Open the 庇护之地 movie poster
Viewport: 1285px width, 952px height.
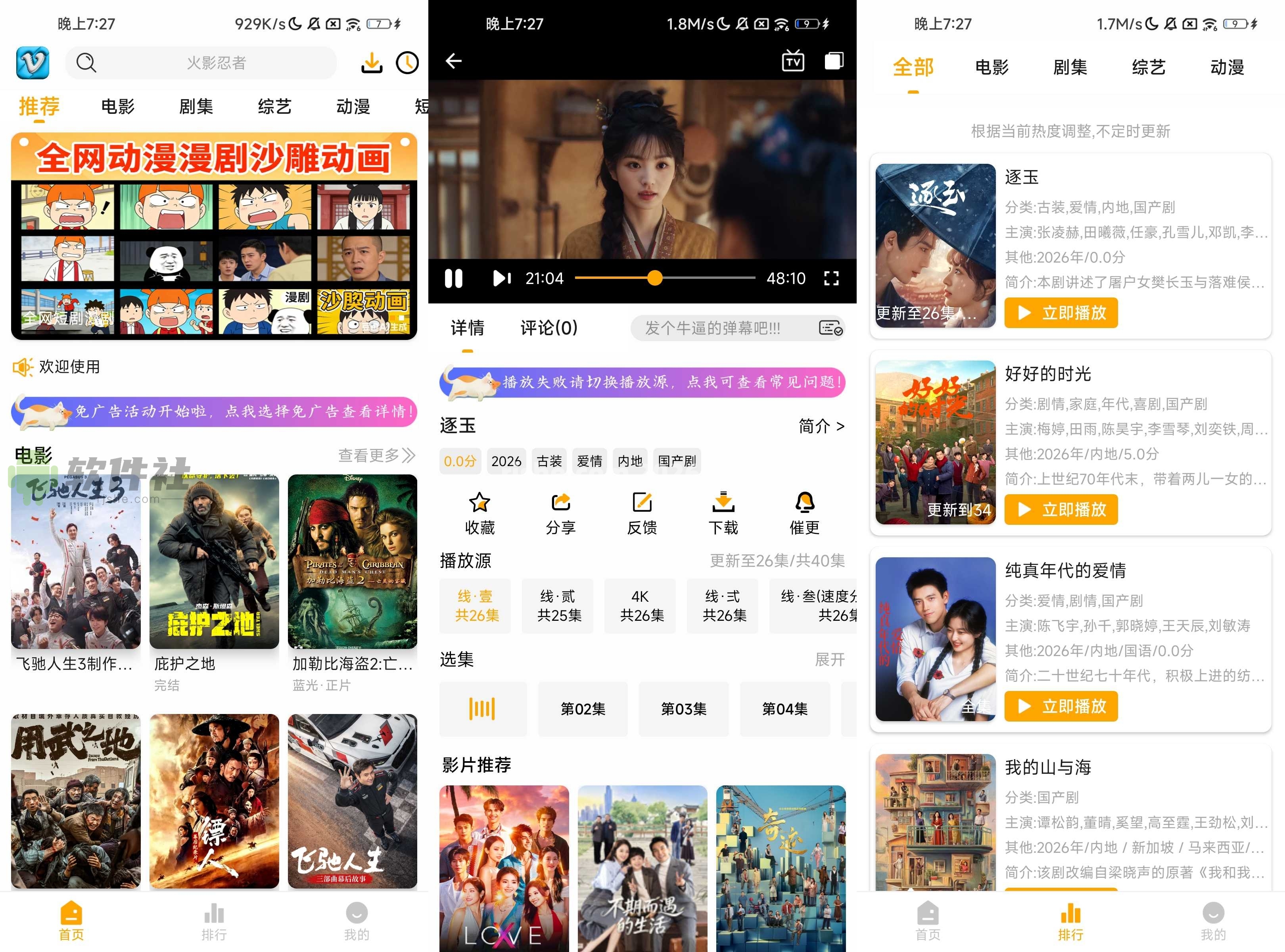214,562
